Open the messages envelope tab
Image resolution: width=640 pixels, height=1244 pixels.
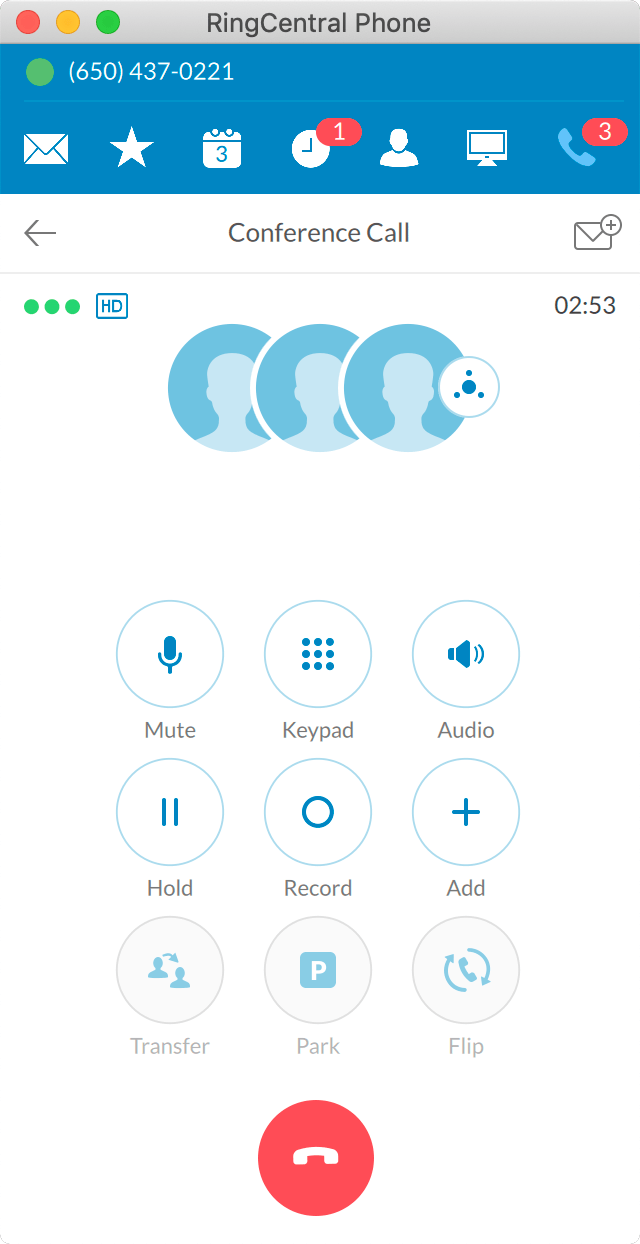pyautogui.click(x=46, y=150)
